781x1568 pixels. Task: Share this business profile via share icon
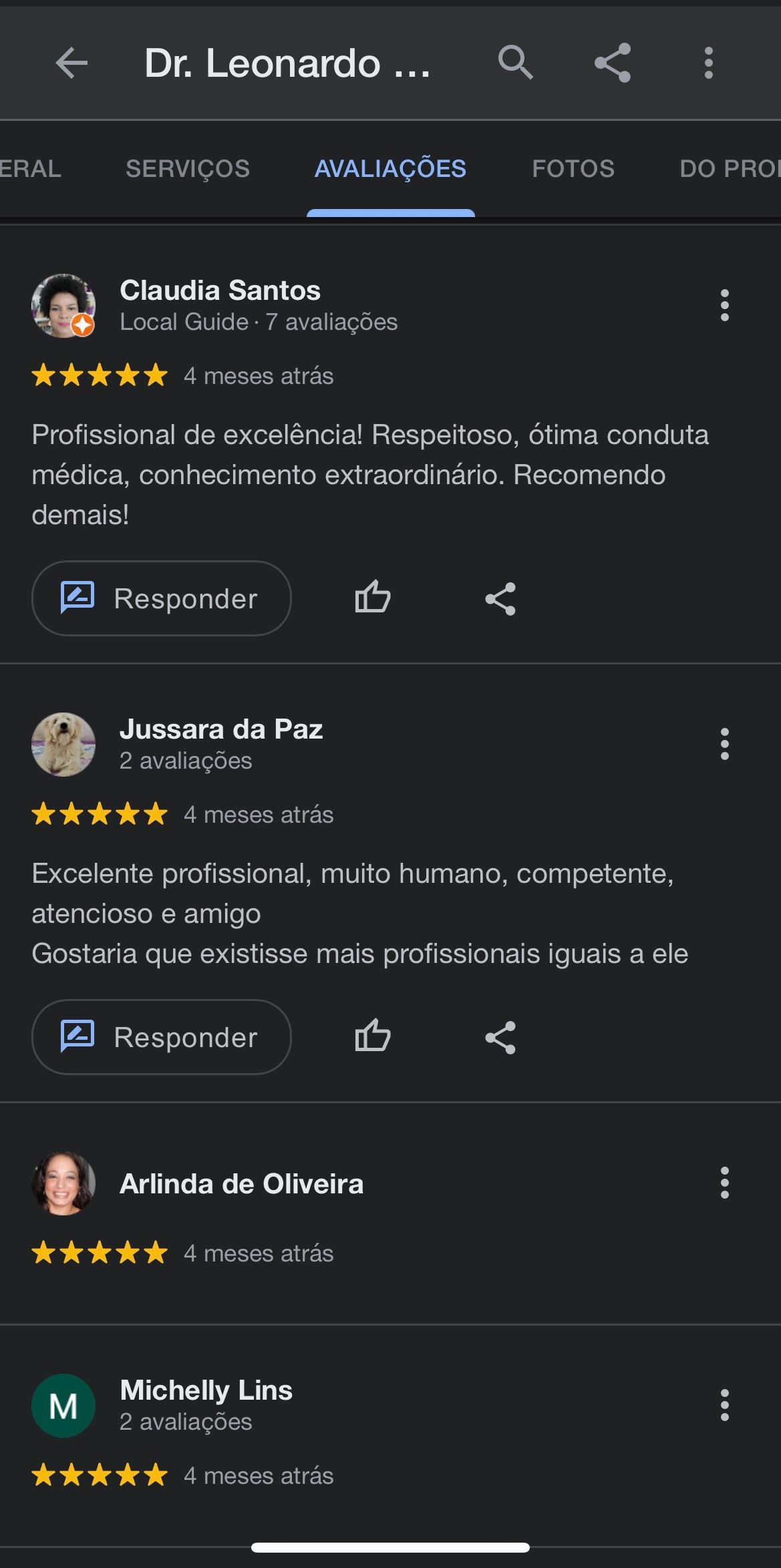pos(612,63)
